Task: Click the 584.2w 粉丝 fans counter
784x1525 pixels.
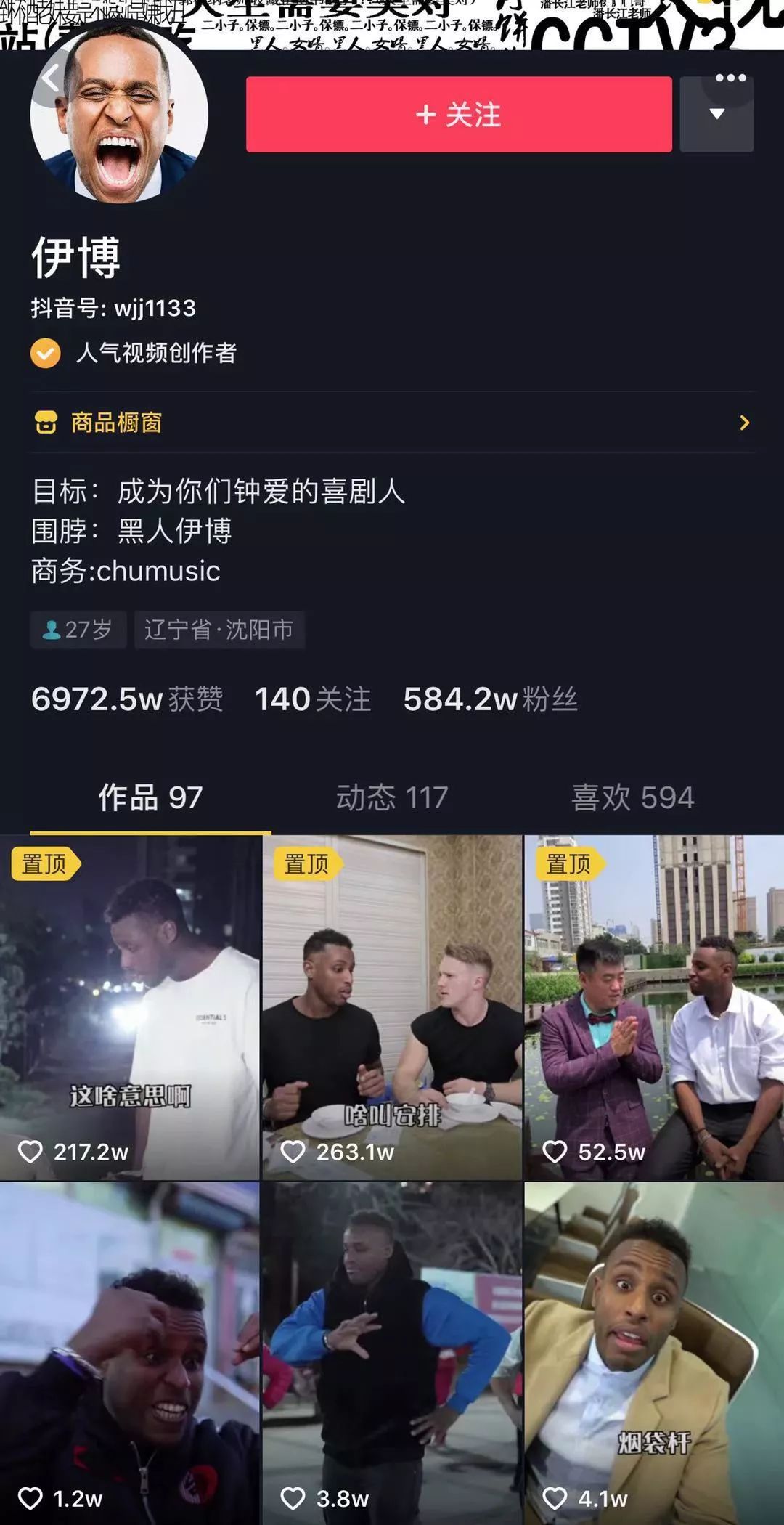Action: click(x=491, y=699)
